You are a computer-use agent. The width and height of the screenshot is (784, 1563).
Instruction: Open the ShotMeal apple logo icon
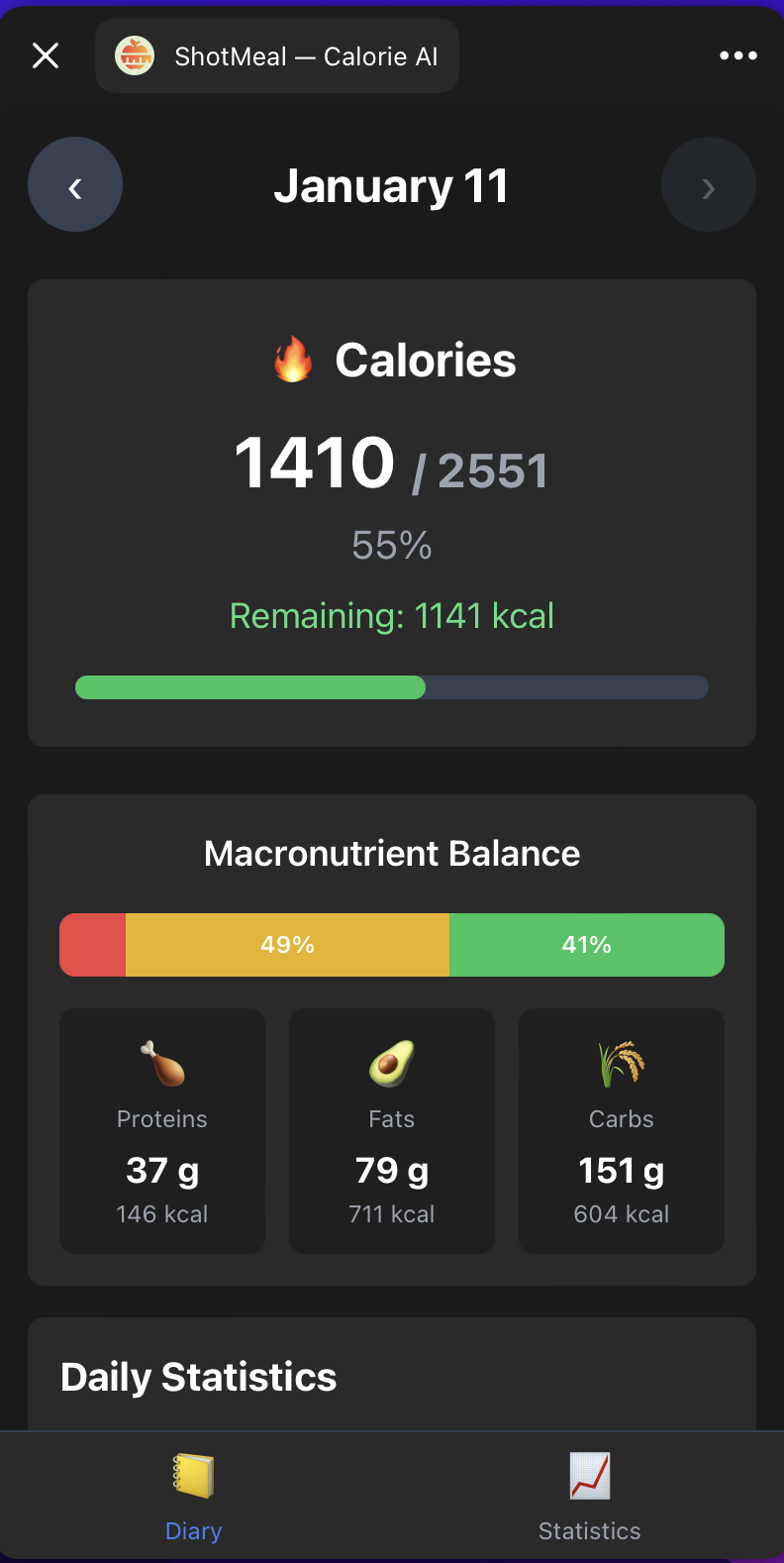[136, 55]
